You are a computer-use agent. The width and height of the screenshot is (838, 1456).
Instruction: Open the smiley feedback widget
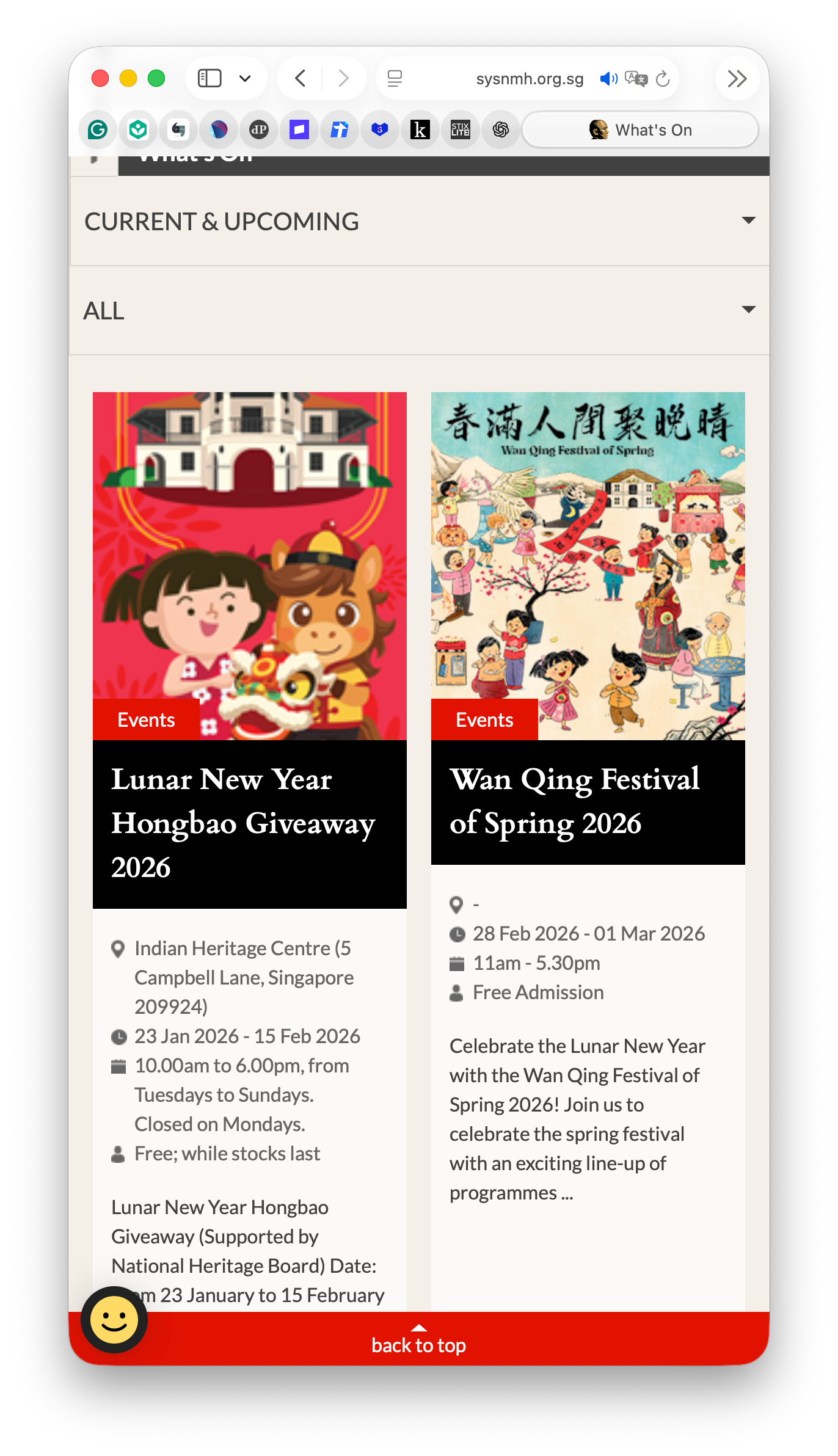pos(114,1319)
